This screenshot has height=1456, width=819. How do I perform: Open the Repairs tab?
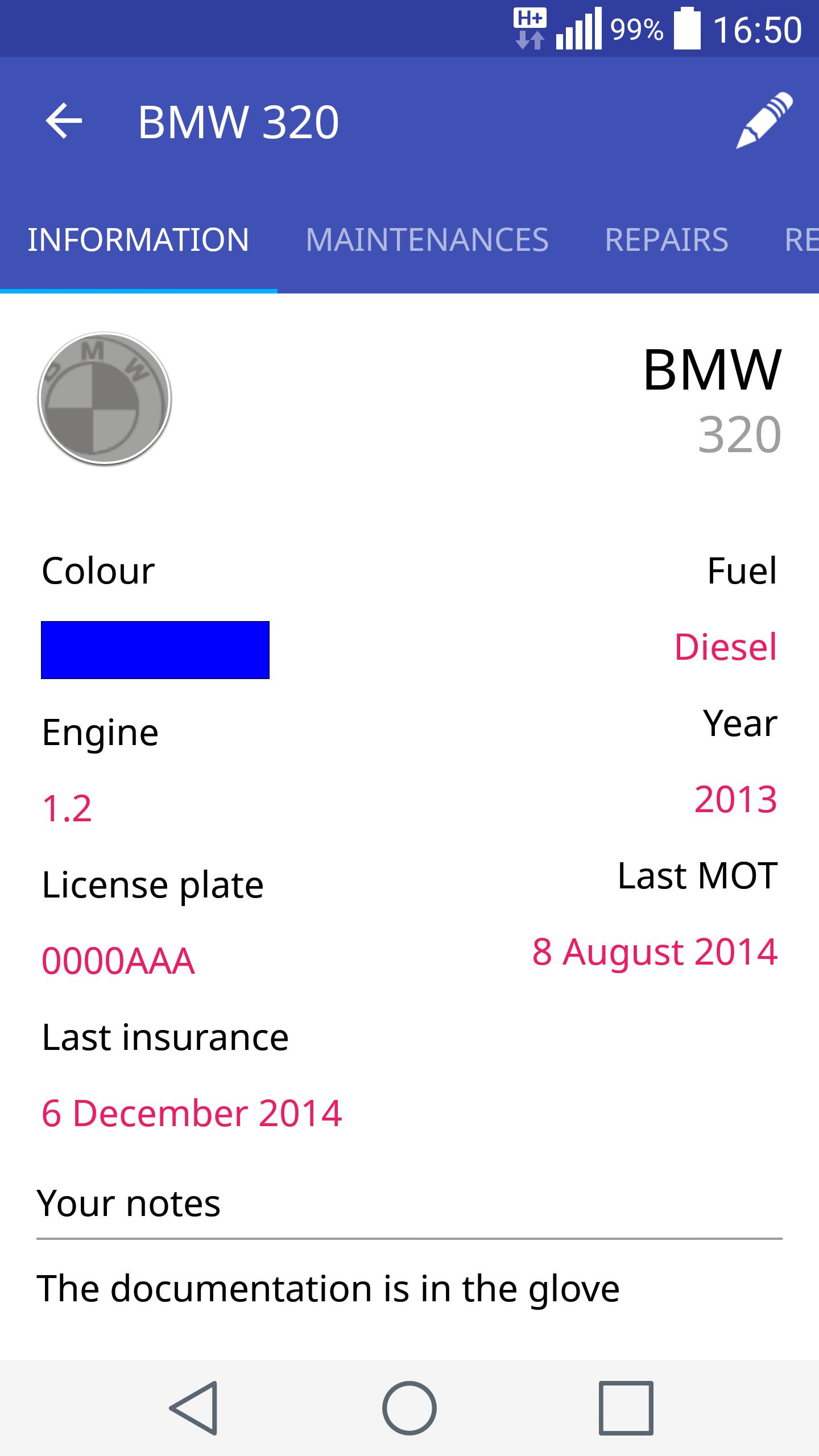point(666,239)
